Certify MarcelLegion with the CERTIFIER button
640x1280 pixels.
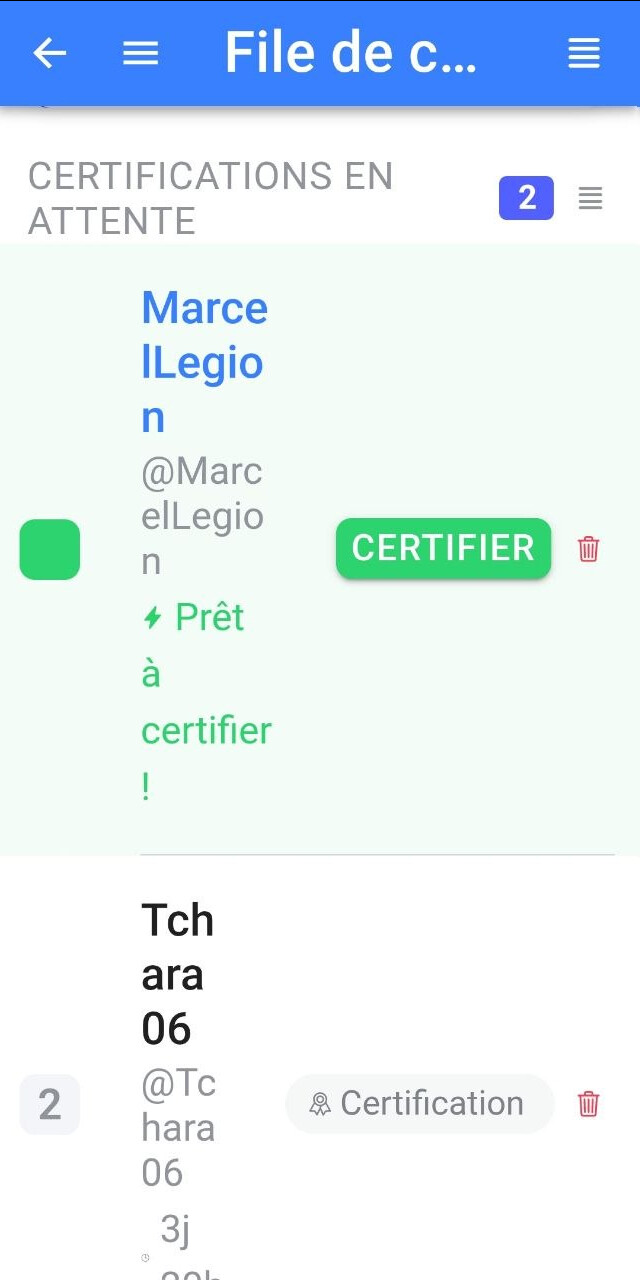443,548
